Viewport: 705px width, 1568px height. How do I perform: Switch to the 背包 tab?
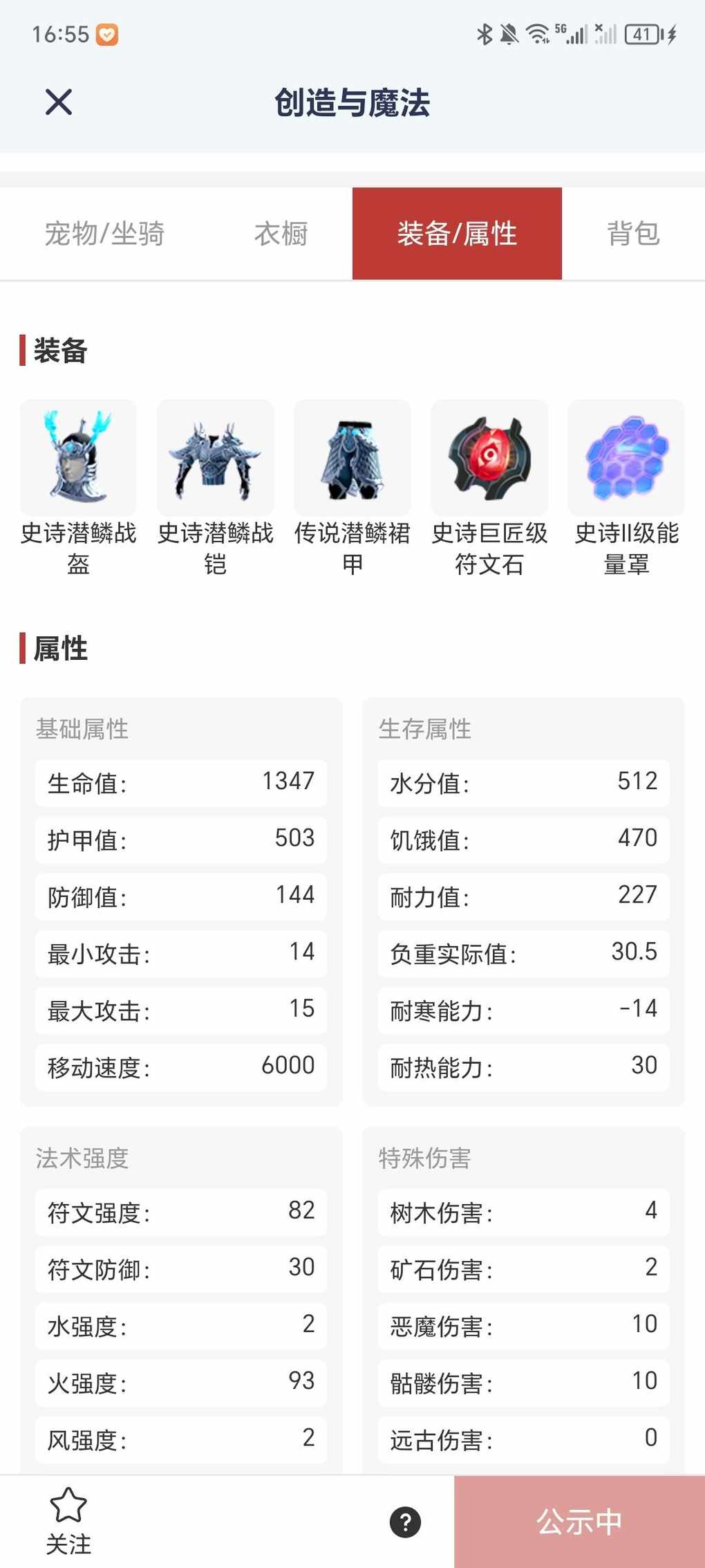(633, 234)
